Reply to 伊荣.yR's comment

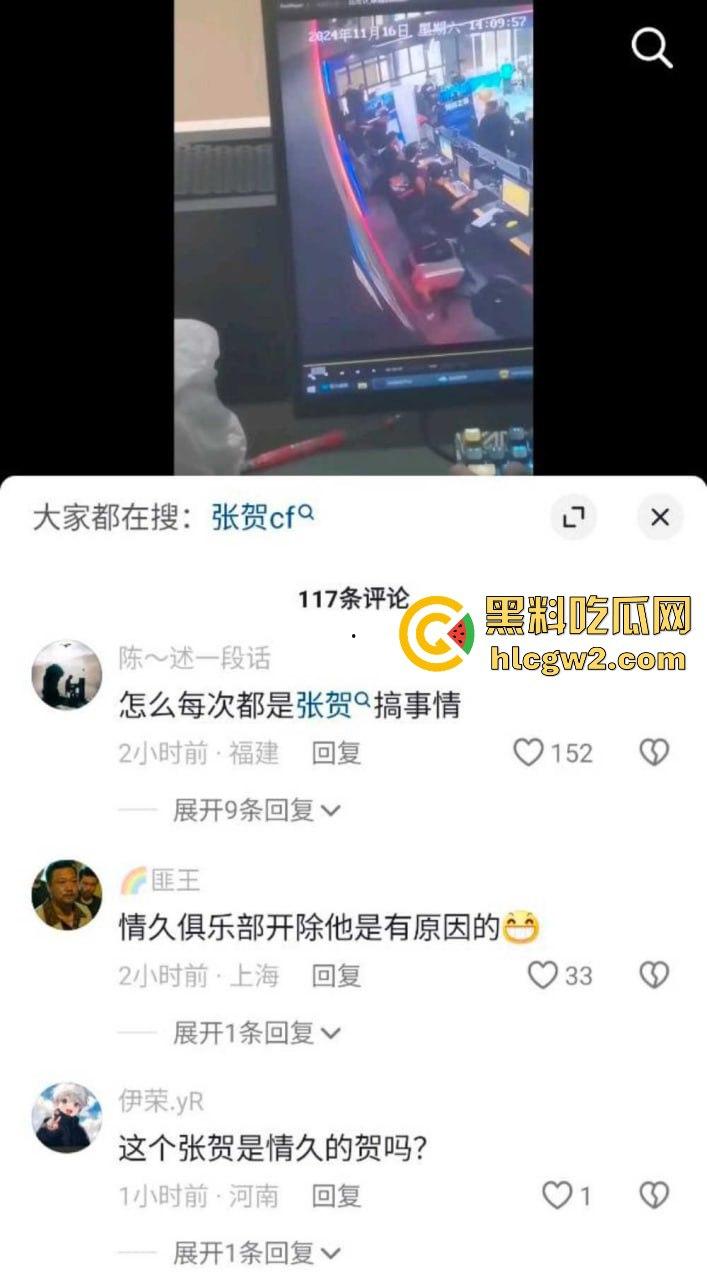click(336, 1195)
